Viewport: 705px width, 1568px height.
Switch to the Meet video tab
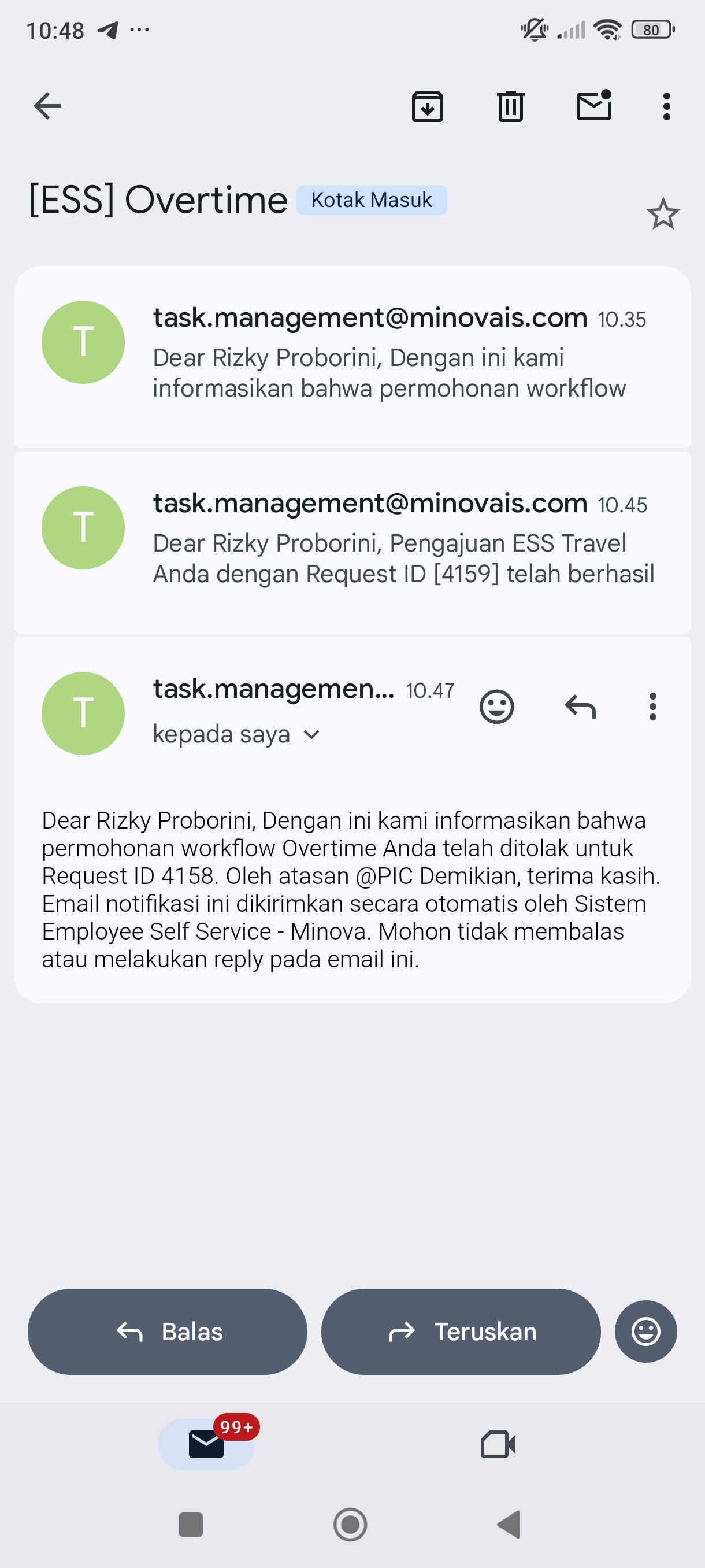pyautogui.click(x=498, y=1444)
